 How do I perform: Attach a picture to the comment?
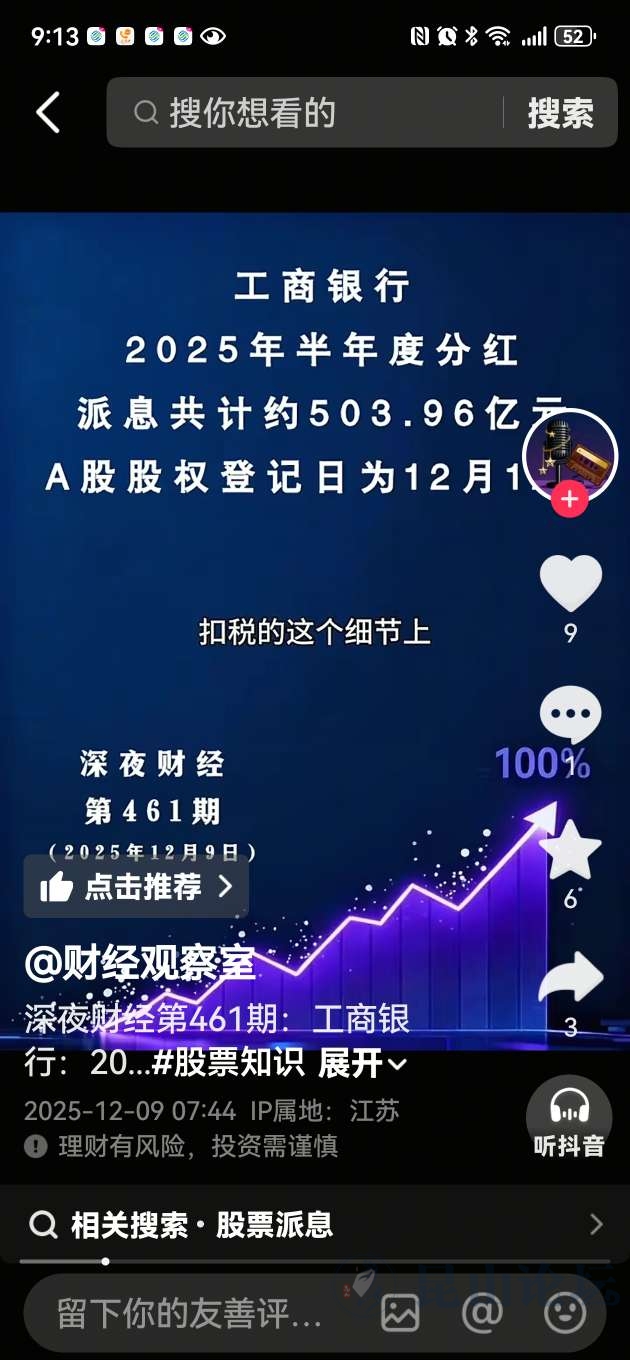pyautogui.click(x=400, y=1313)
